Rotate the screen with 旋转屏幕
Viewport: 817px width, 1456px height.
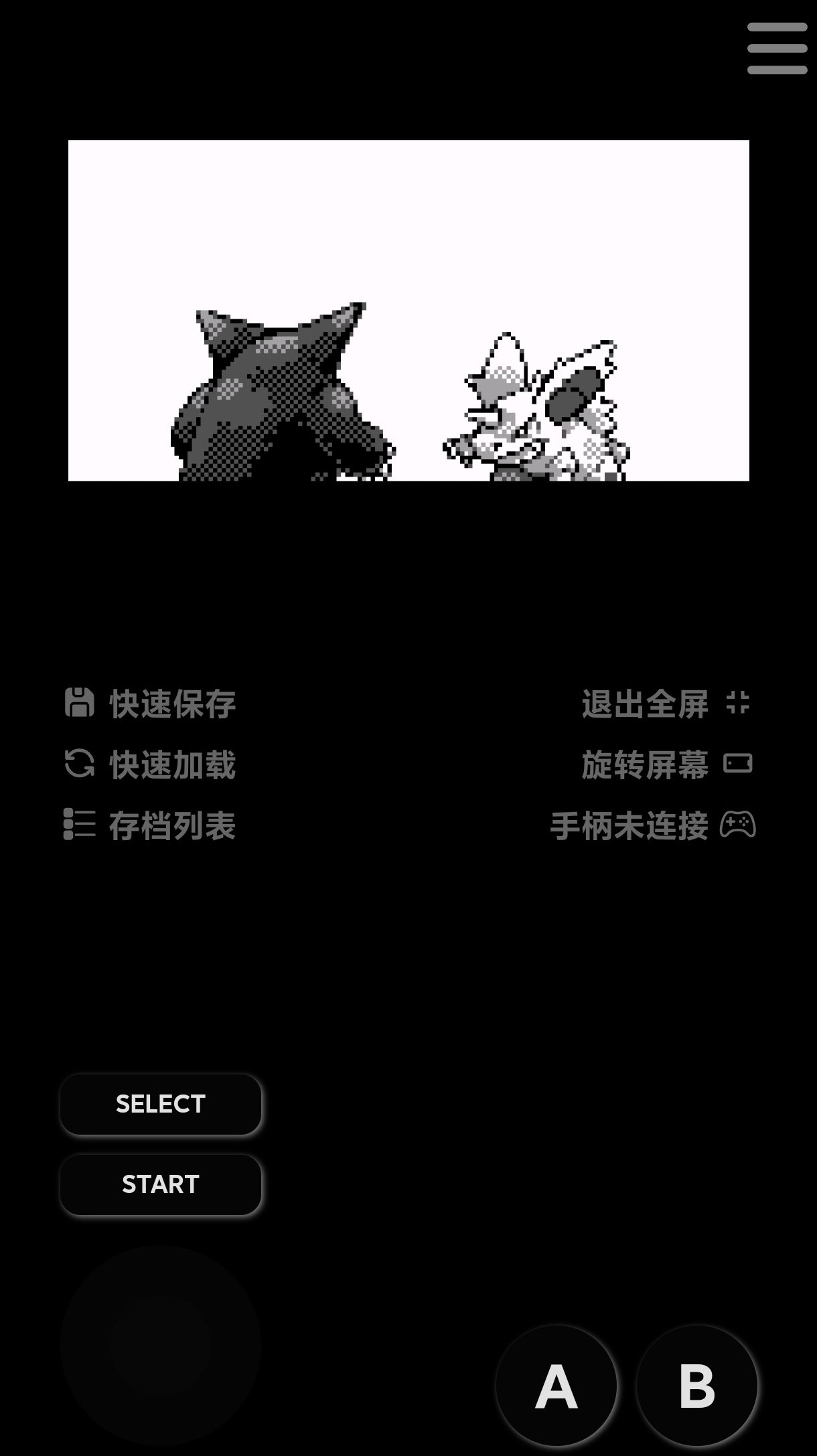point(665,764)
